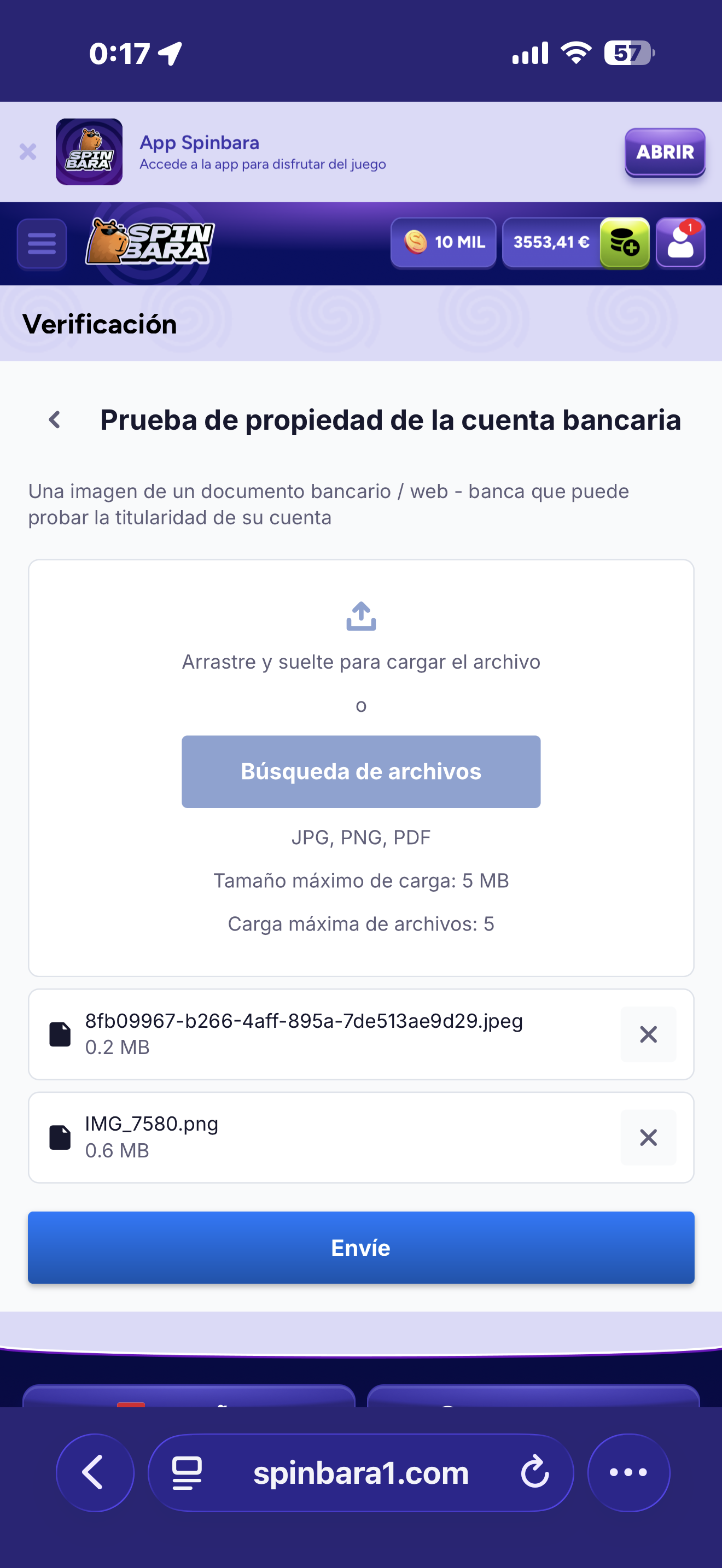The width and height of the screenshot is (722, 1568).
Task: Select the 10 MIL coins badge
Action: 443,242
